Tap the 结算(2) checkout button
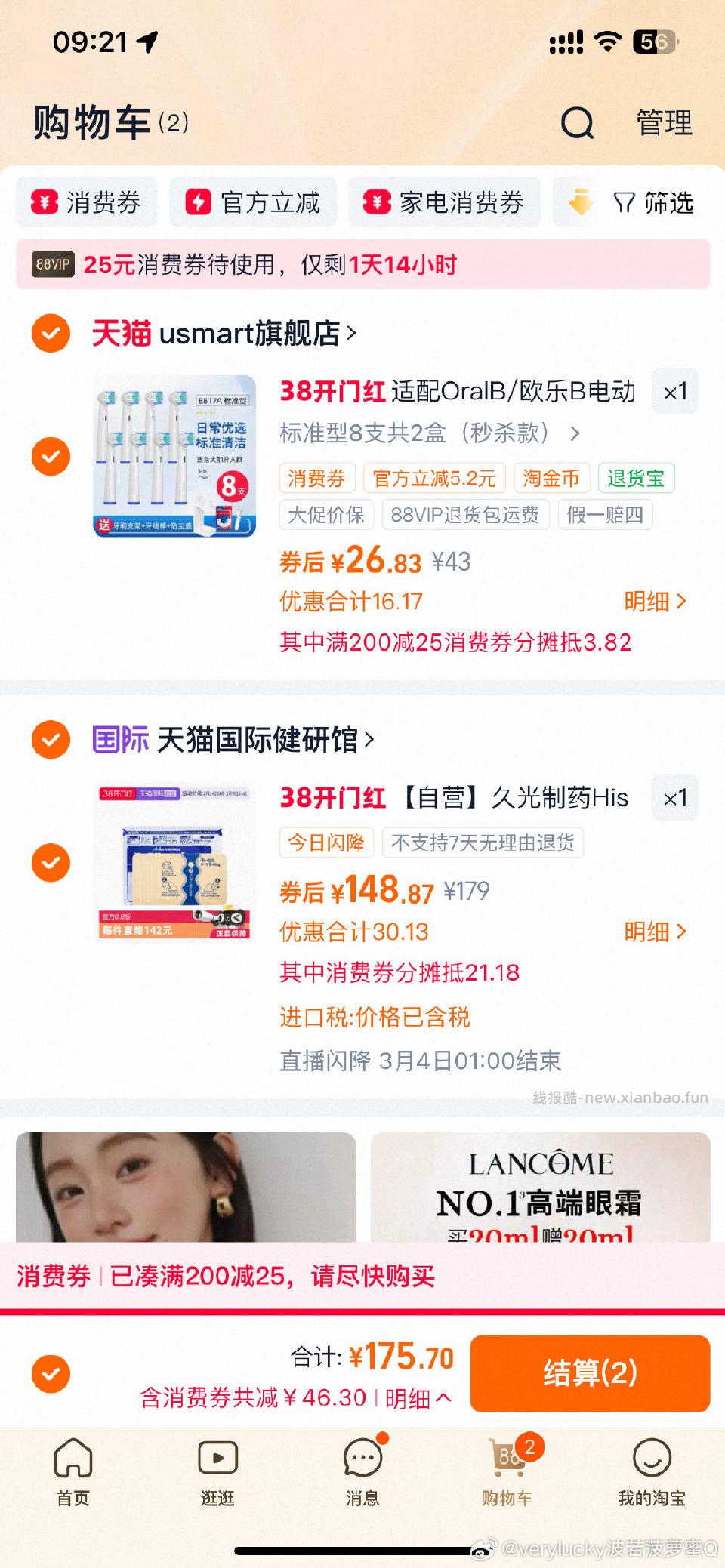 pos(591,1372)
